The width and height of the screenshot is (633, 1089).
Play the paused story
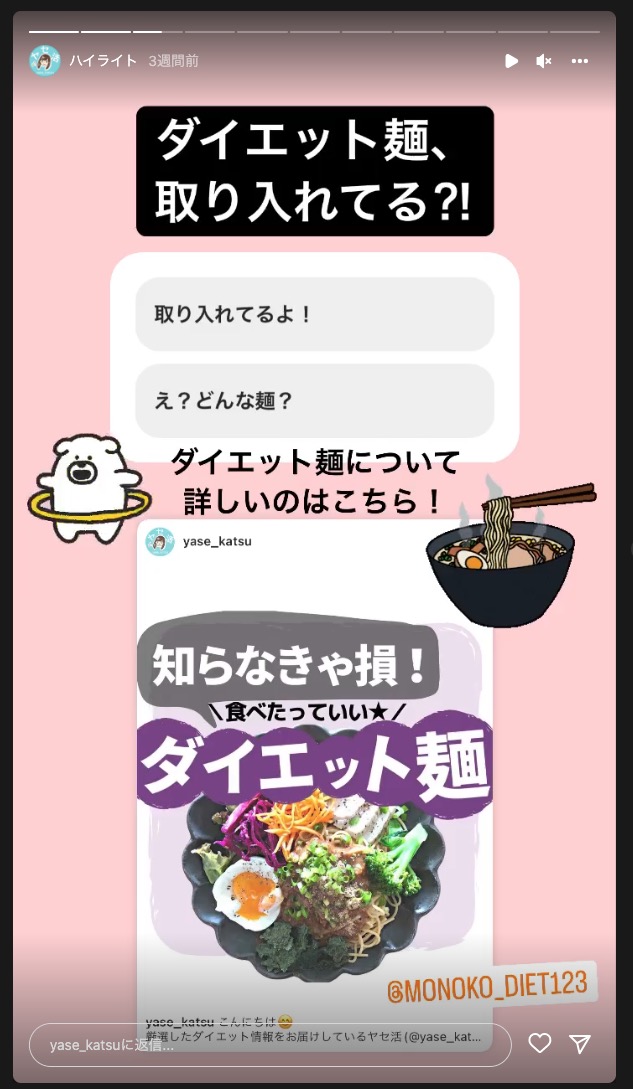(511, 61)
